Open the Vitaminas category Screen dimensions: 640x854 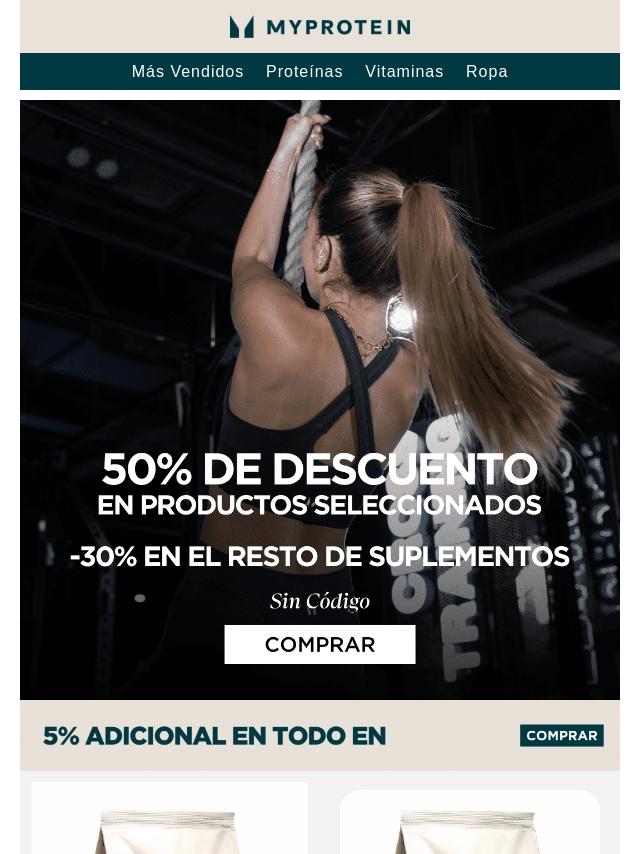tap(404, 72)
